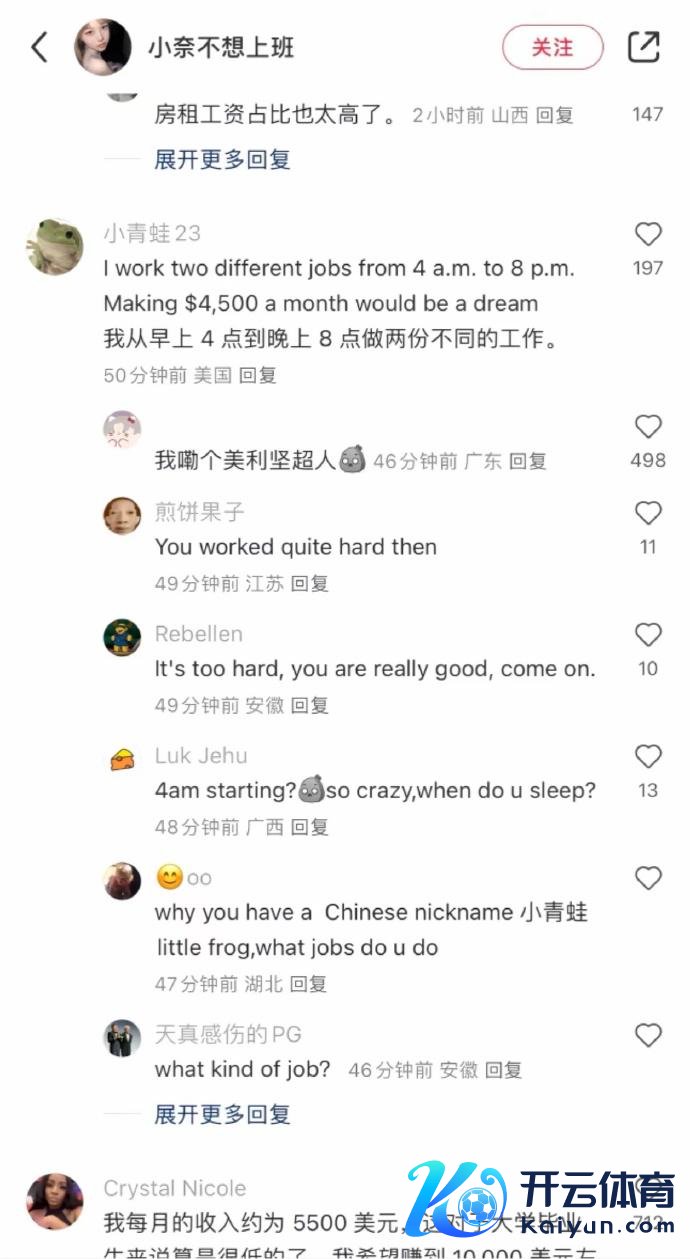Like the Chinese nickname question reply
The height and width of the screenshot is (1259, 690).
[648, 879]
